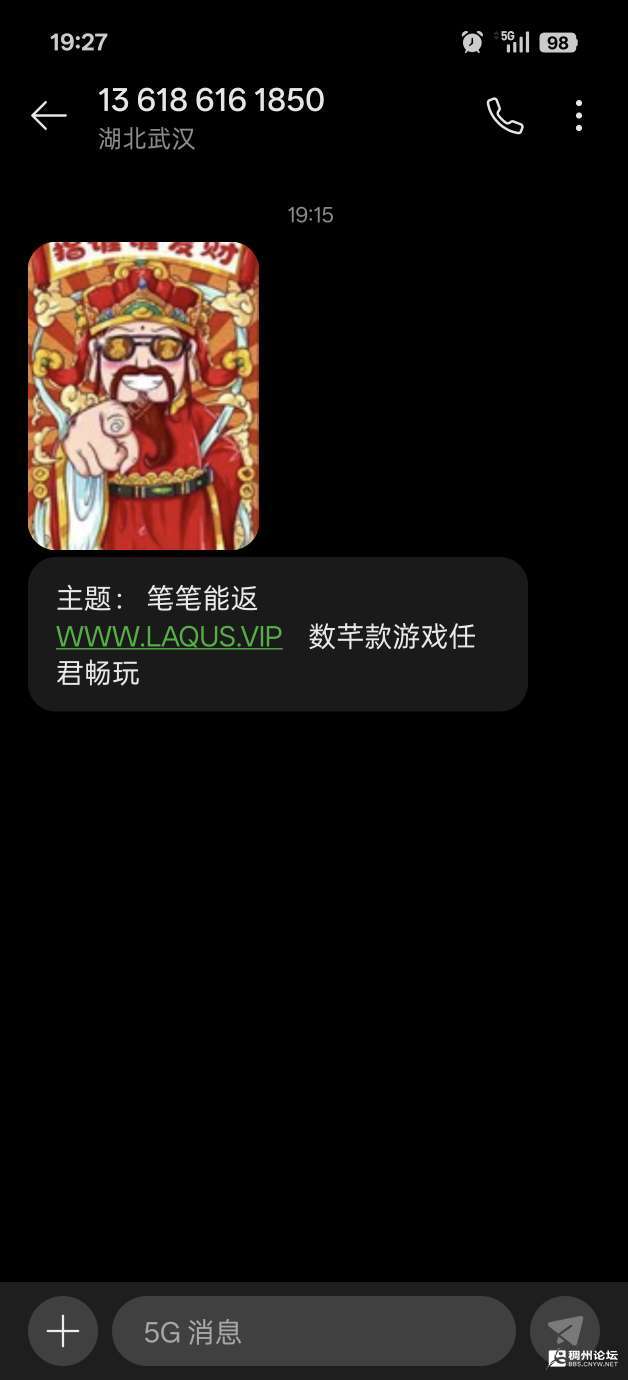Call the number 13 618 616 1850

(504, 116)
